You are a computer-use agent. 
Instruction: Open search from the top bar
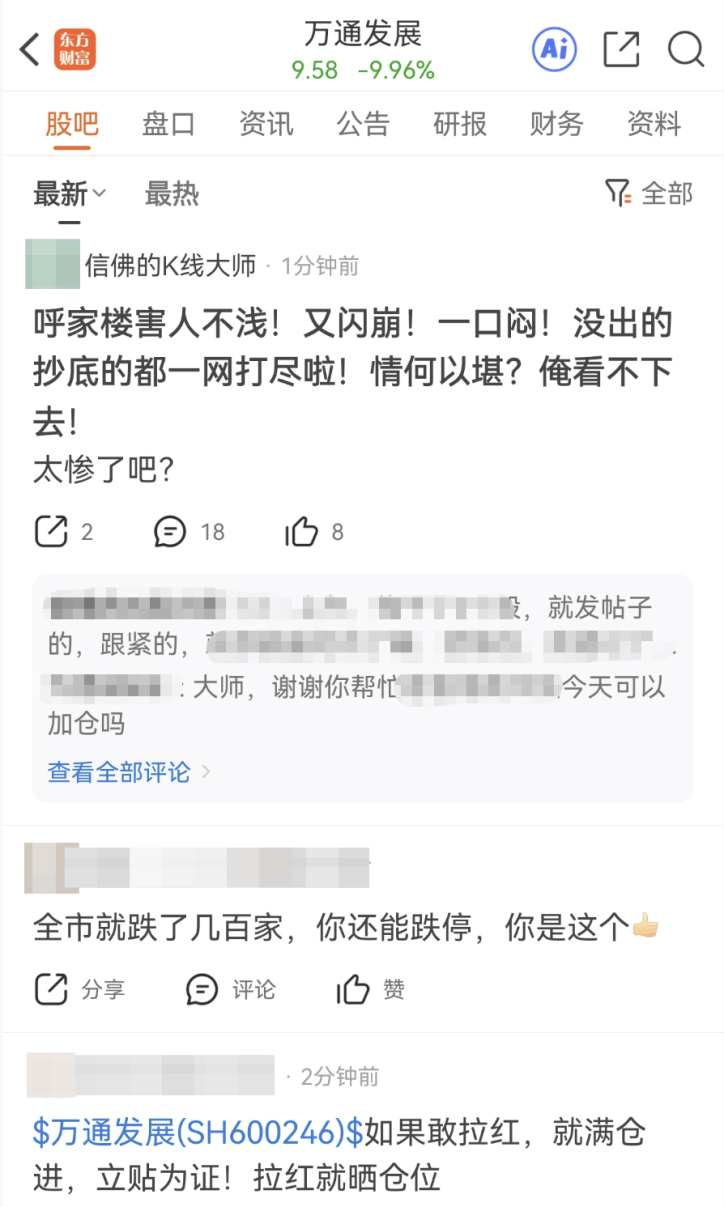(x=685, y=48)
